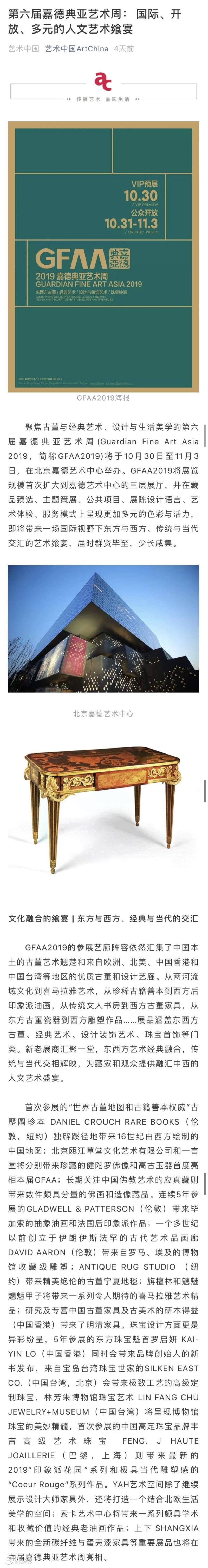The image size is (208, 1568).
Task: Open the 艺术中国ArtChina account link
Action: pos(77,49)
